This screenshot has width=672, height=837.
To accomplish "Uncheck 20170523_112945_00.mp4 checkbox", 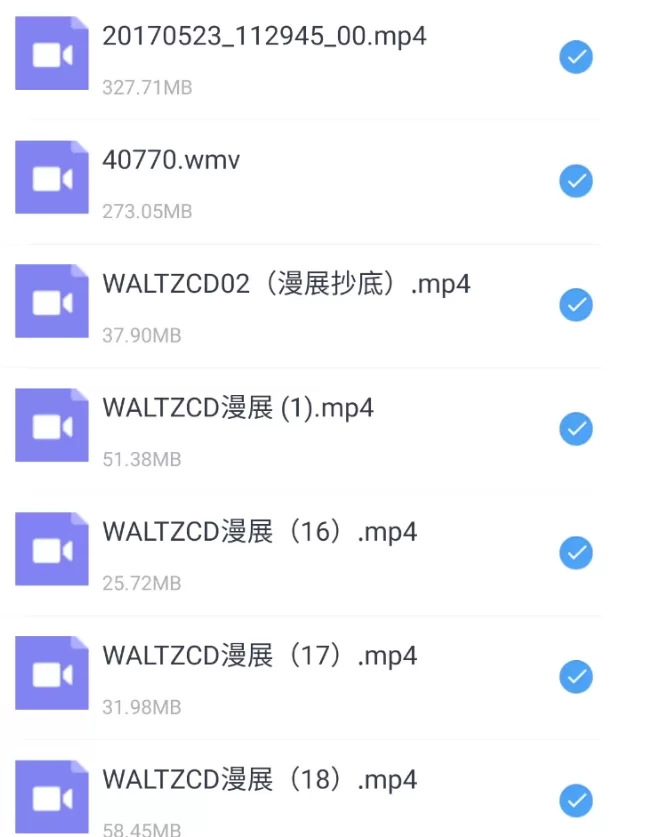I will point(575,57).
